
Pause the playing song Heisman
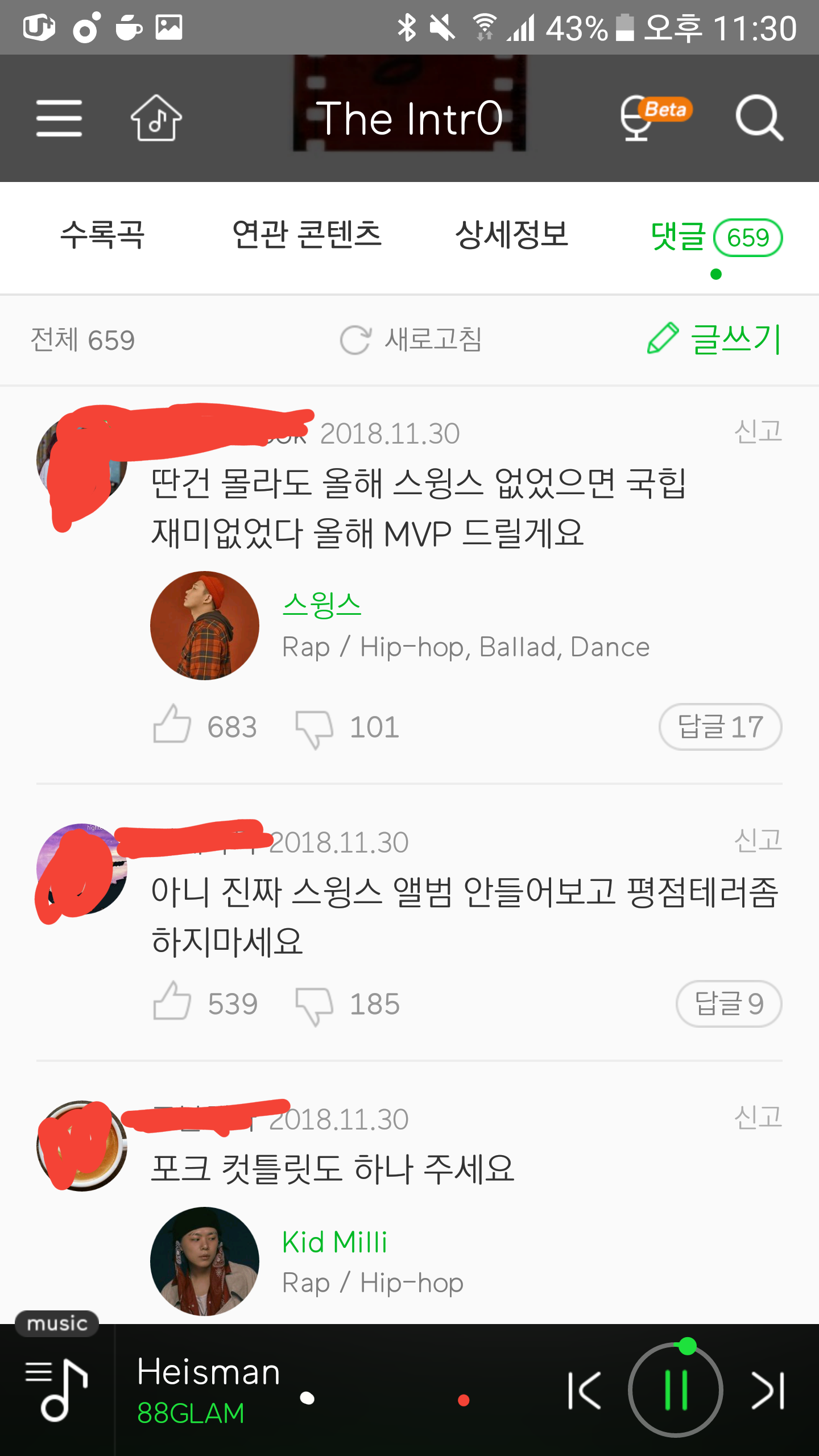(676, 1390)
